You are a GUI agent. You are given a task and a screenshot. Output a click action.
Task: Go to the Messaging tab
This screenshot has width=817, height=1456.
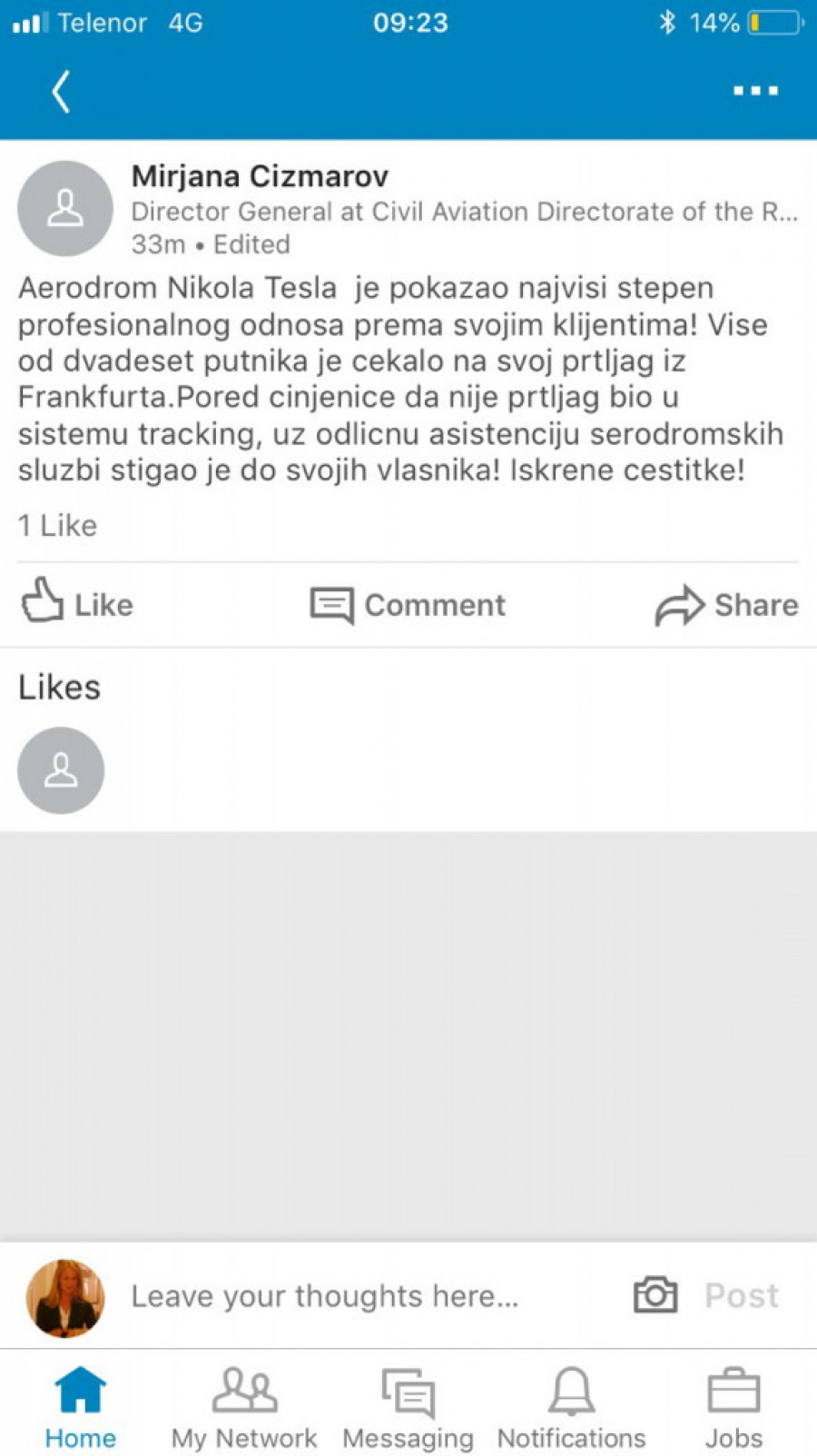408,1408
